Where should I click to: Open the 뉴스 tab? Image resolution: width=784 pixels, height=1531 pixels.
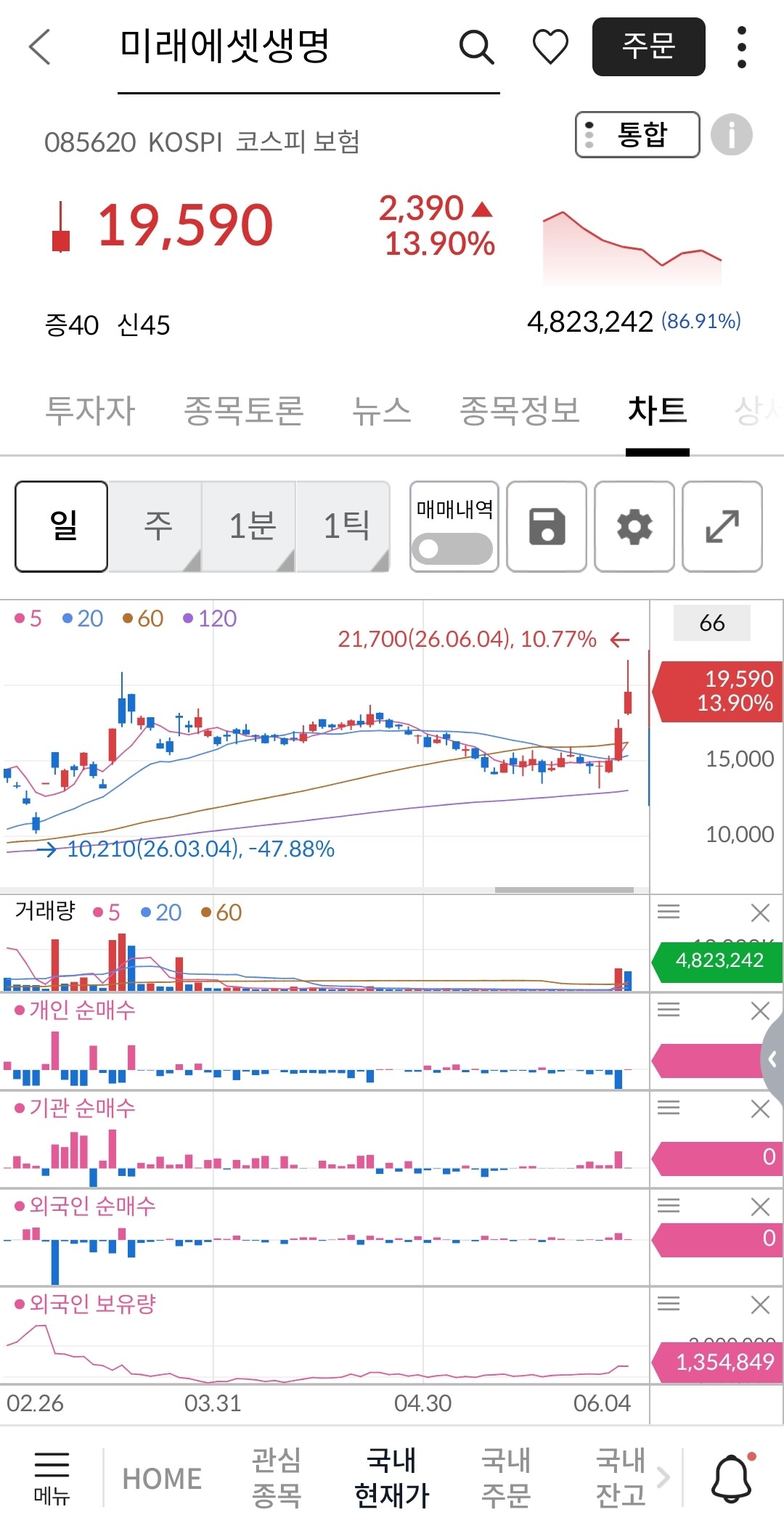tap(382, 411)
